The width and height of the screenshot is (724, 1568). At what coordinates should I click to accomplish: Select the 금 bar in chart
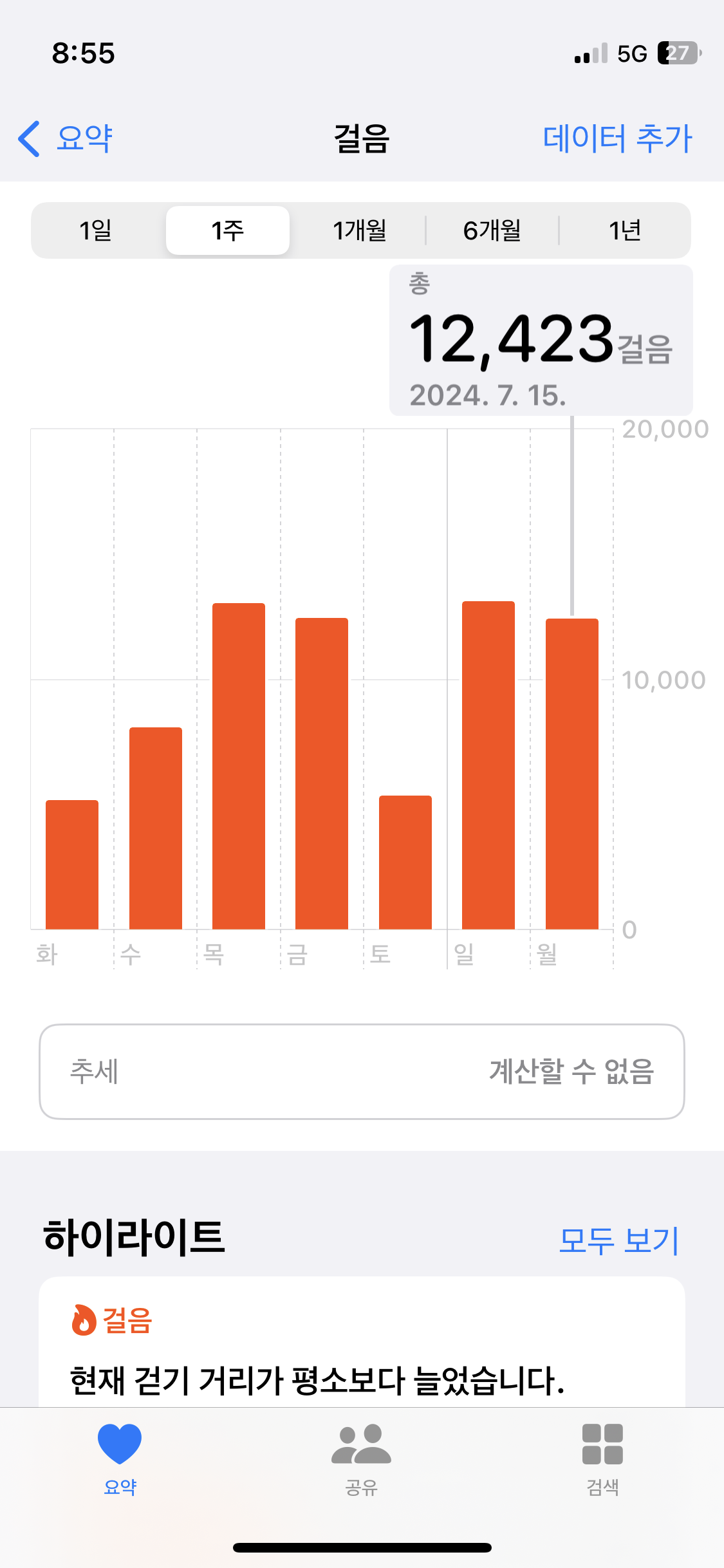point(322,773)
